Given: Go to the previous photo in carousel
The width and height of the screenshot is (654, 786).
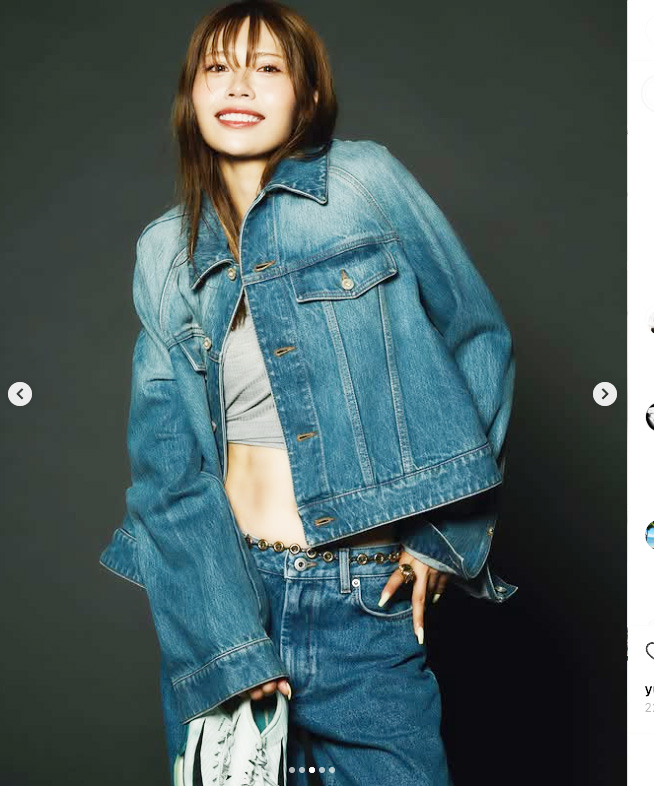Looking at the screenshot, I should (x=20, y=394).
